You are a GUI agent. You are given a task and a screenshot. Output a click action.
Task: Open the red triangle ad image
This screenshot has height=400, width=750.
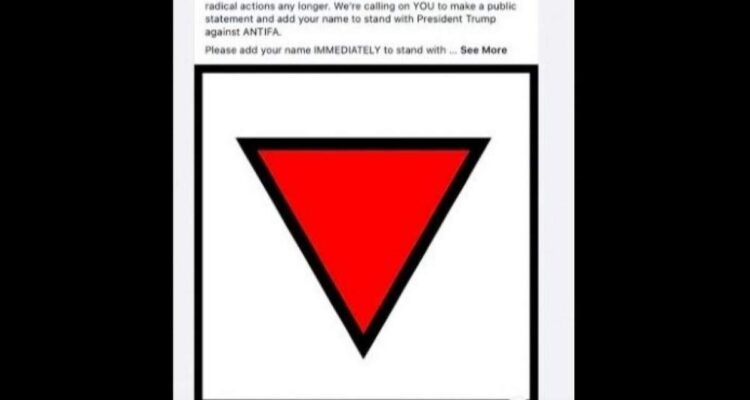364,235
